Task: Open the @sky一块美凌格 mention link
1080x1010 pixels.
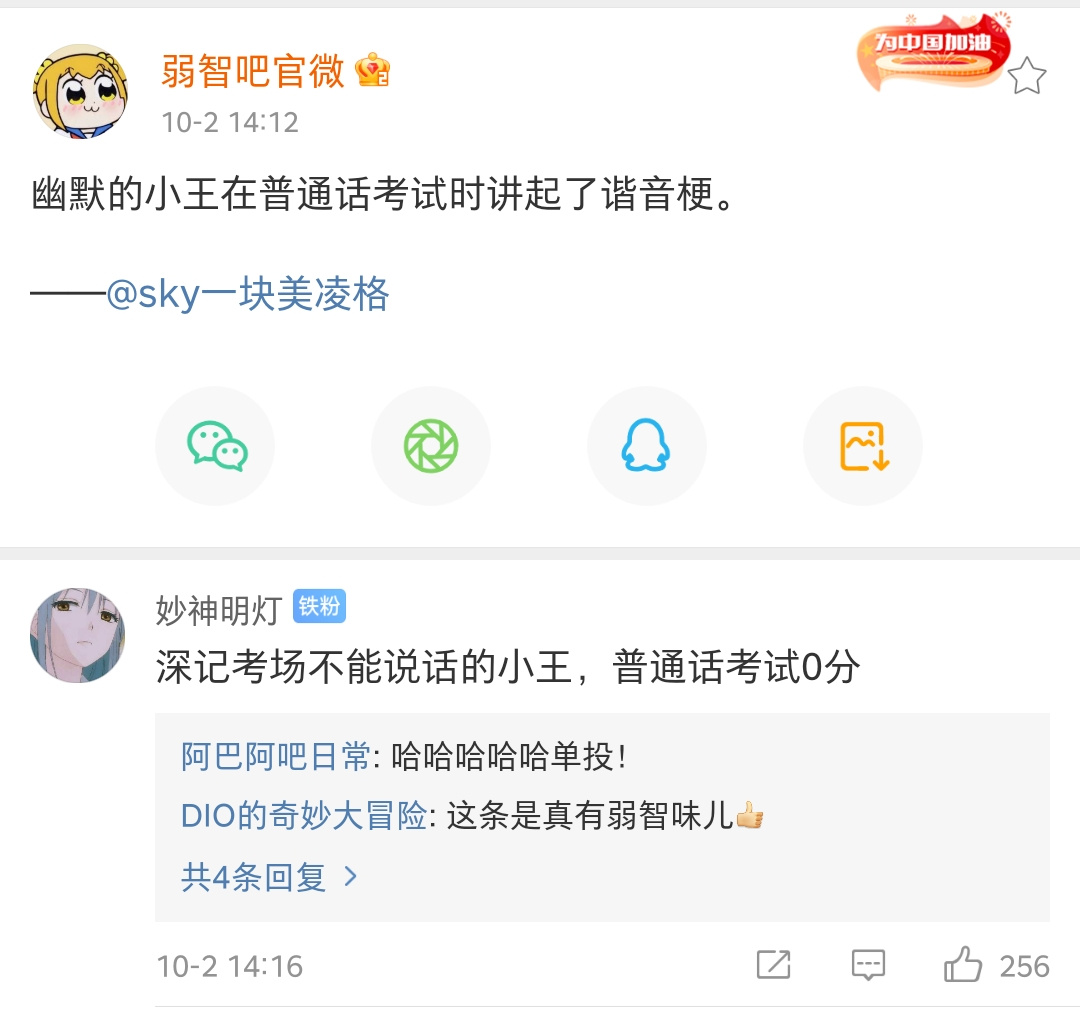Action: click(x=247, y=295)
